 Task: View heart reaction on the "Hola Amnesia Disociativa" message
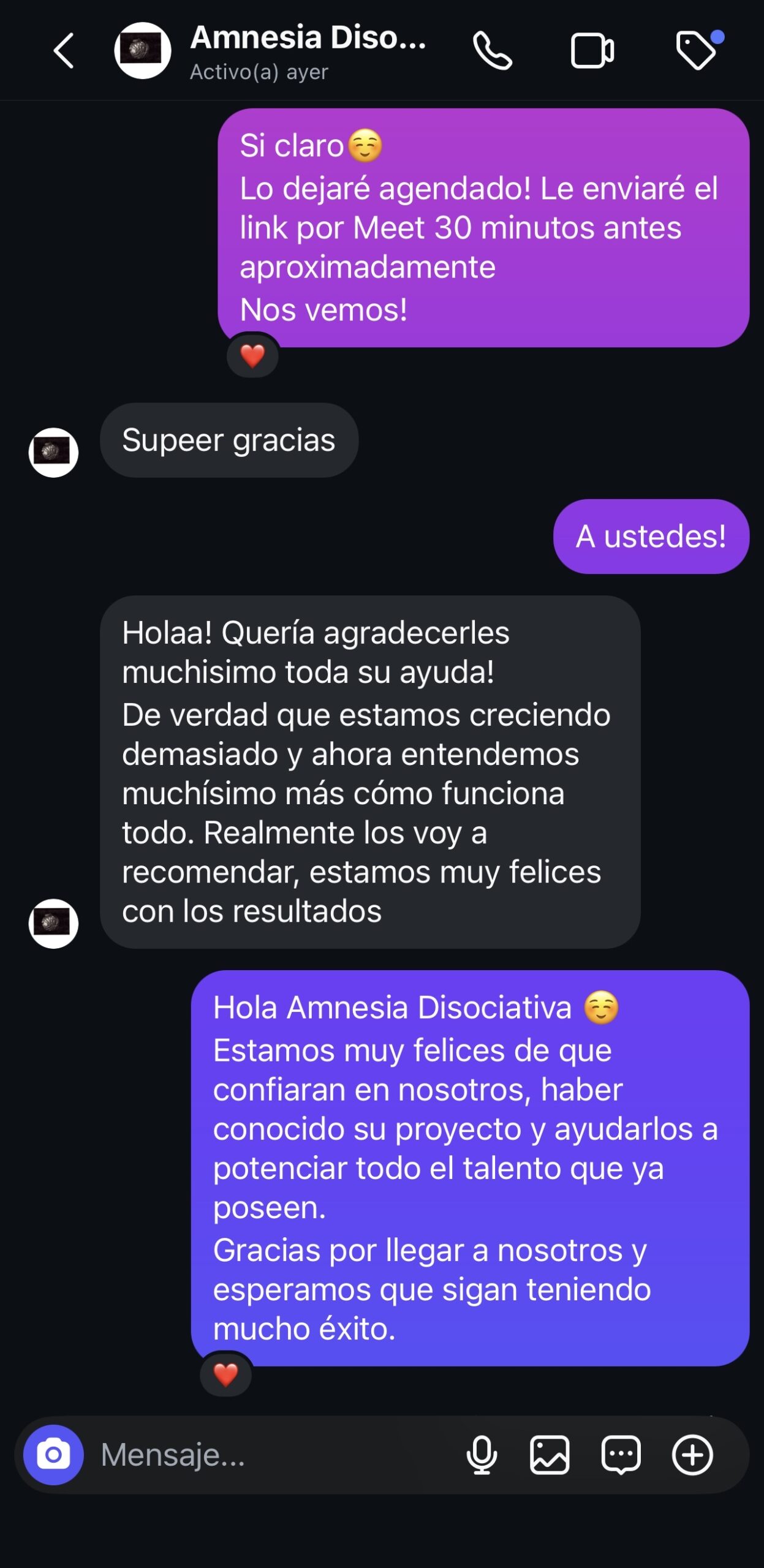coord(226,1374)
